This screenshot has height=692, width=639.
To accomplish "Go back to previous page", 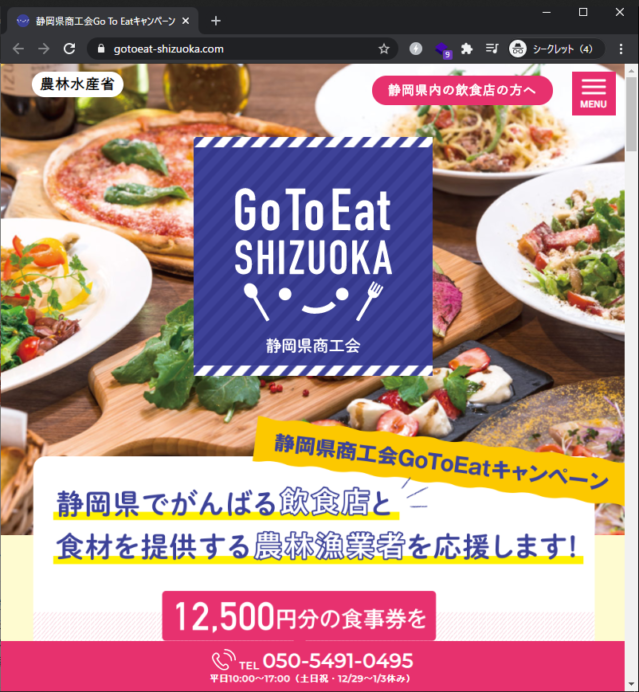I will [x=18, y=48].
